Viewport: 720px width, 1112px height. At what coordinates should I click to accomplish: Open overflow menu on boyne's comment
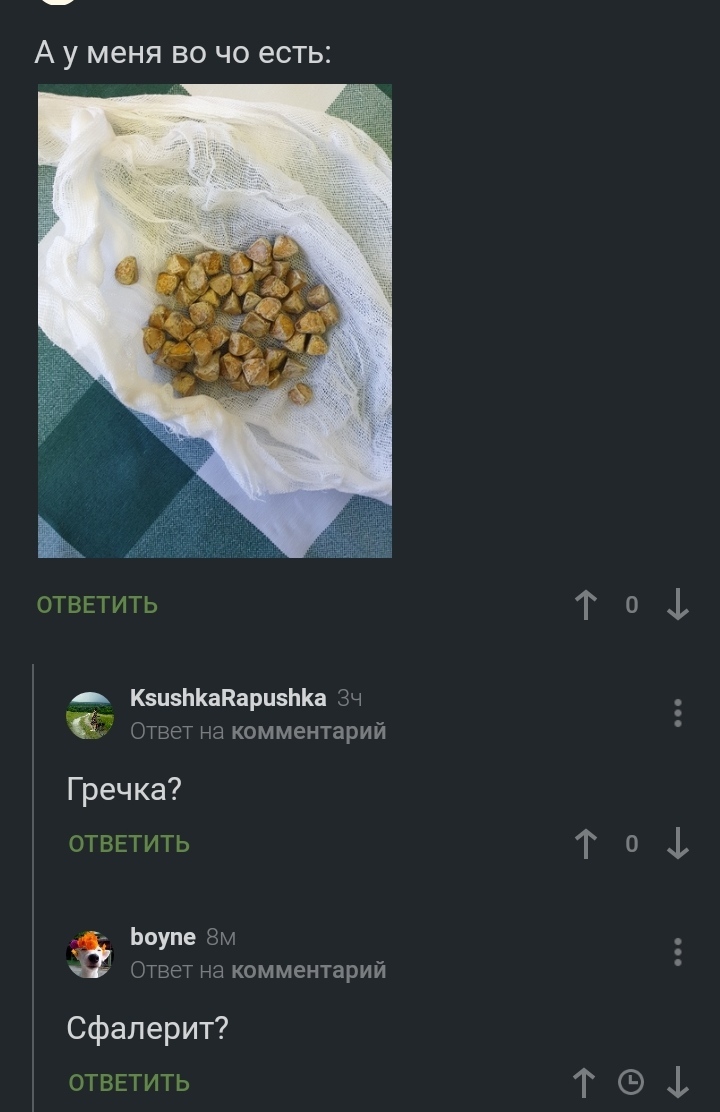[x=678, y=952]
